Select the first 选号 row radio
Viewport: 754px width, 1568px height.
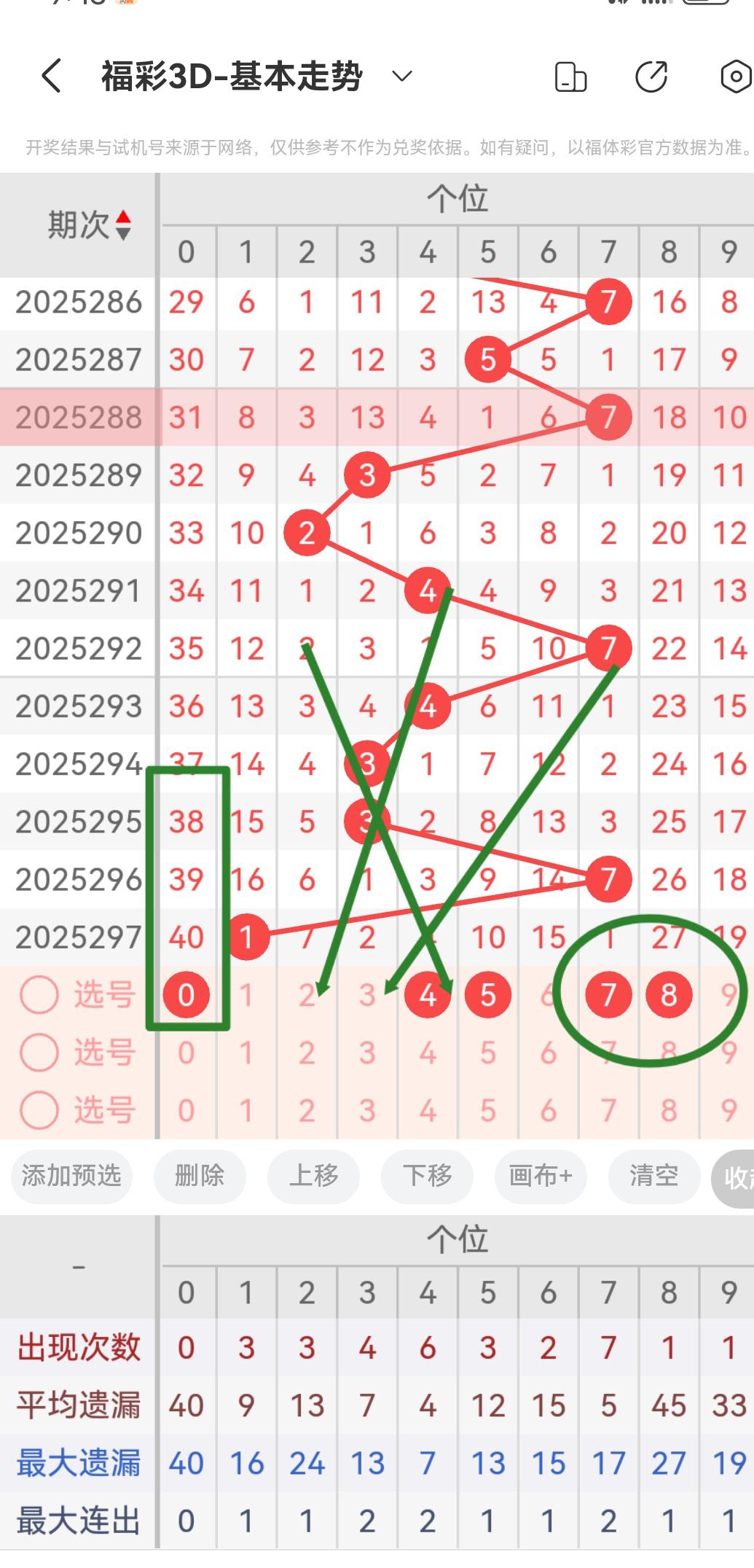pyautogui.click(x=39, y=995)
